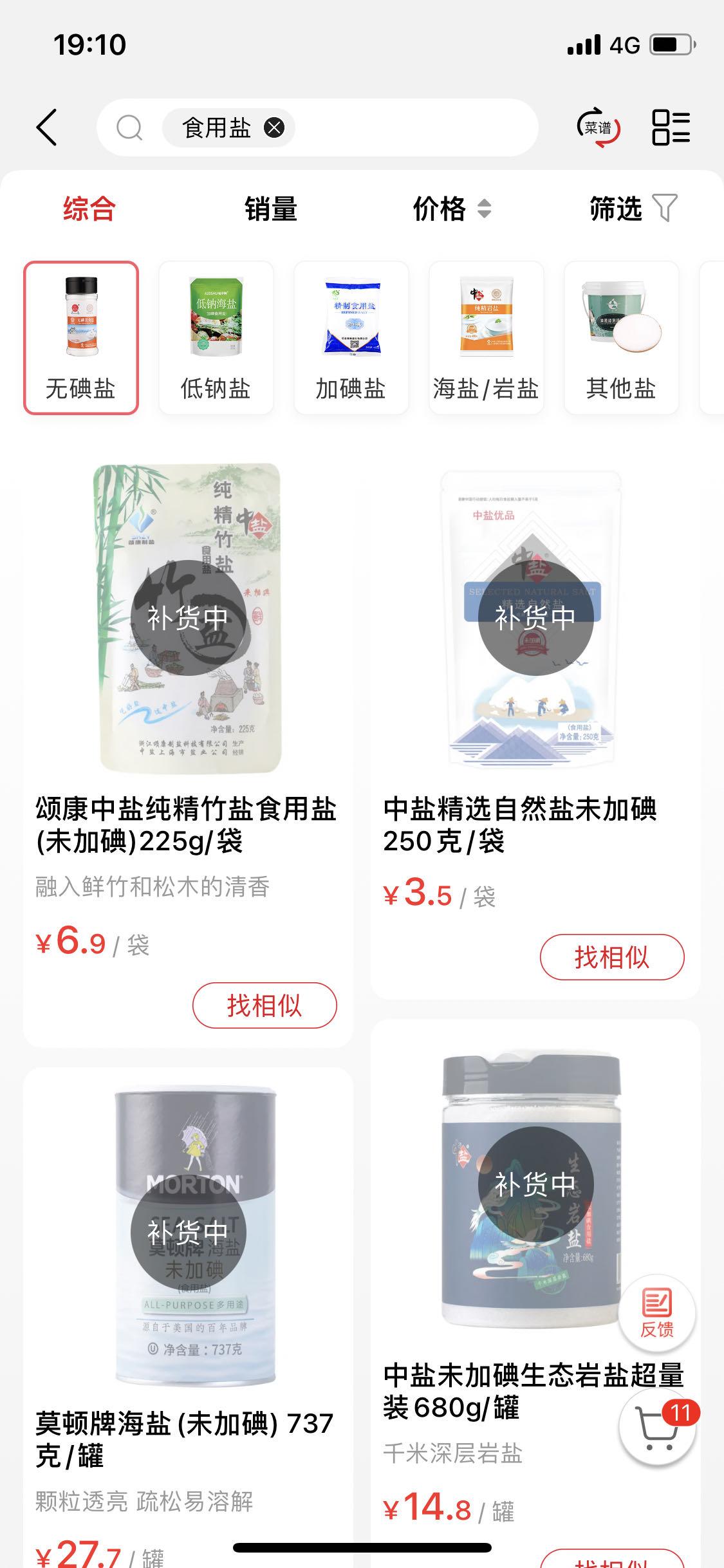Open the 菜谱 recipes icon

[x=598, y=127]
